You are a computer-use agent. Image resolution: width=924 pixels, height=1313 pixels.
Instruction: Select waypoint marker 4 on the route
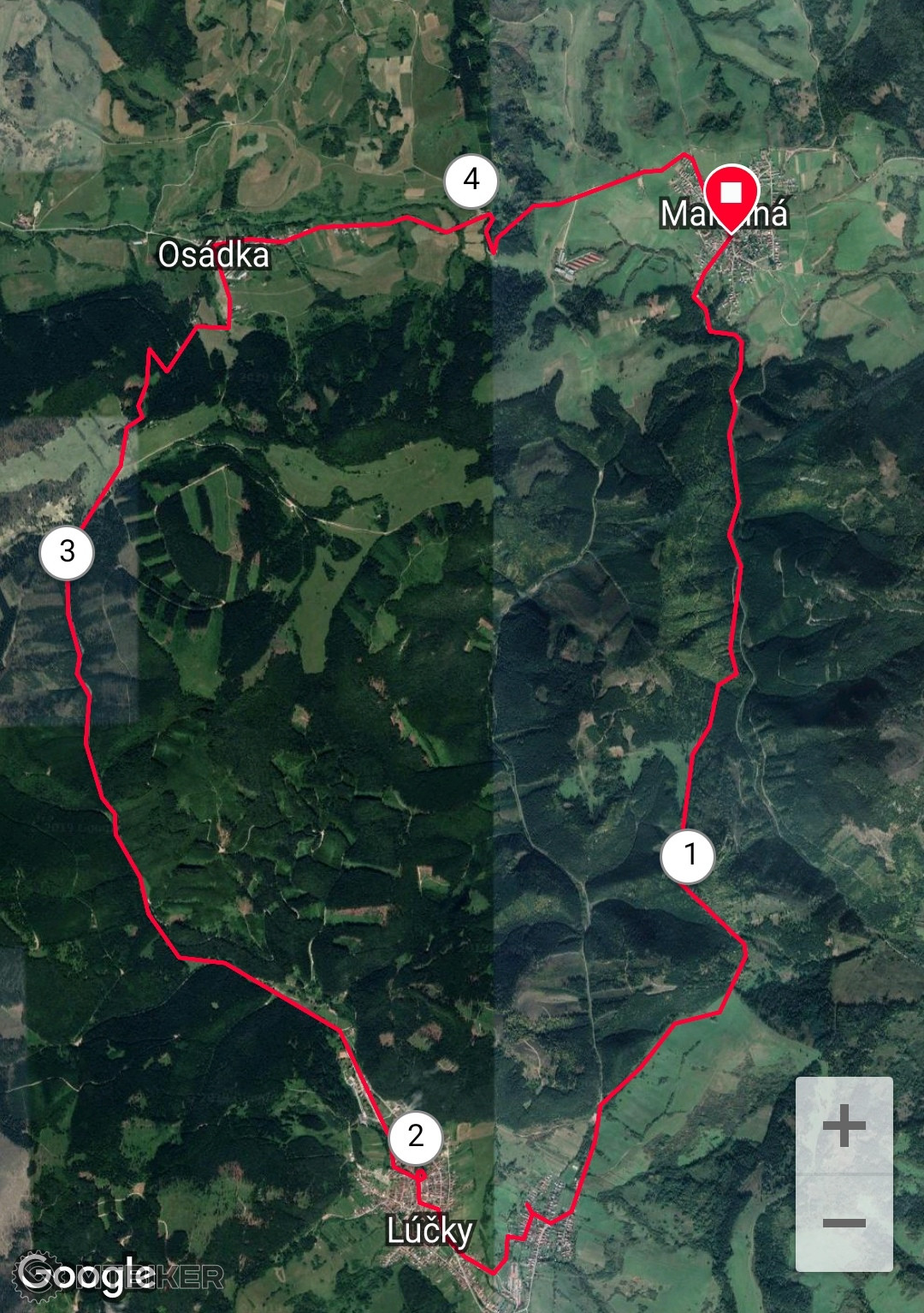(x=471, y=181)
